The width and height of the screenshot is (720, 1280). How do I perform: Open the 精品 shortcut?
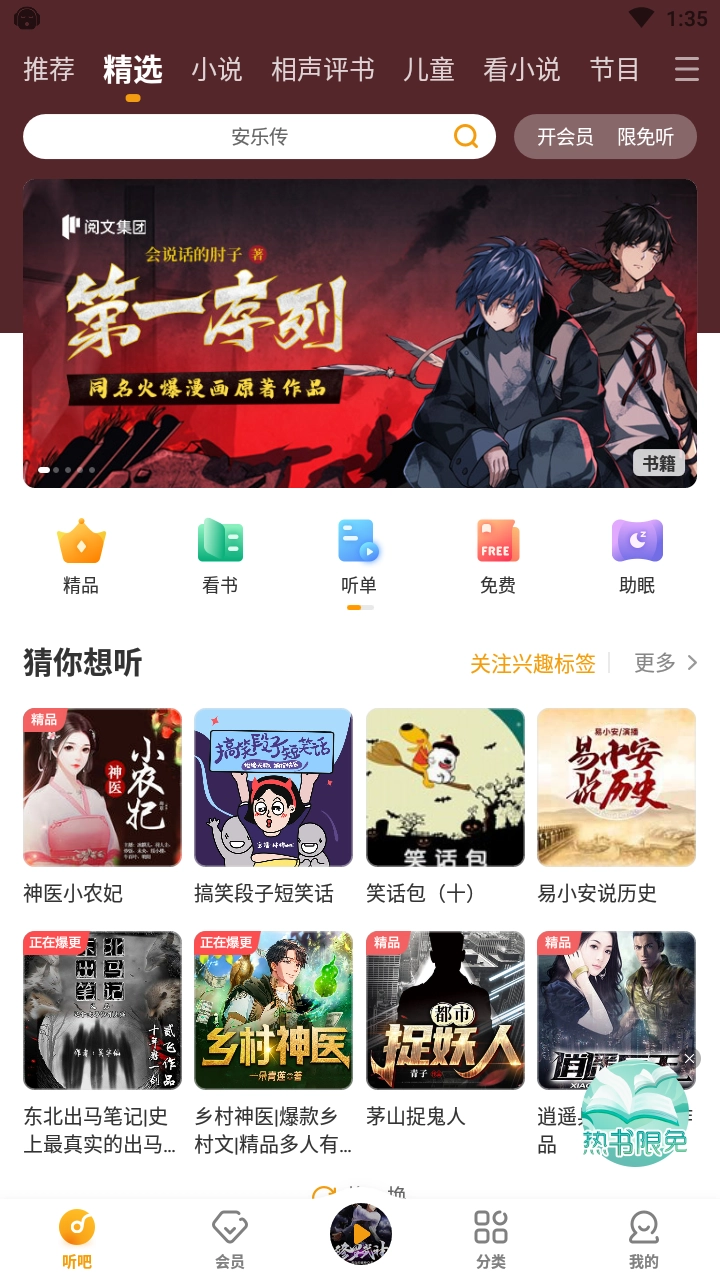(81, 557)
